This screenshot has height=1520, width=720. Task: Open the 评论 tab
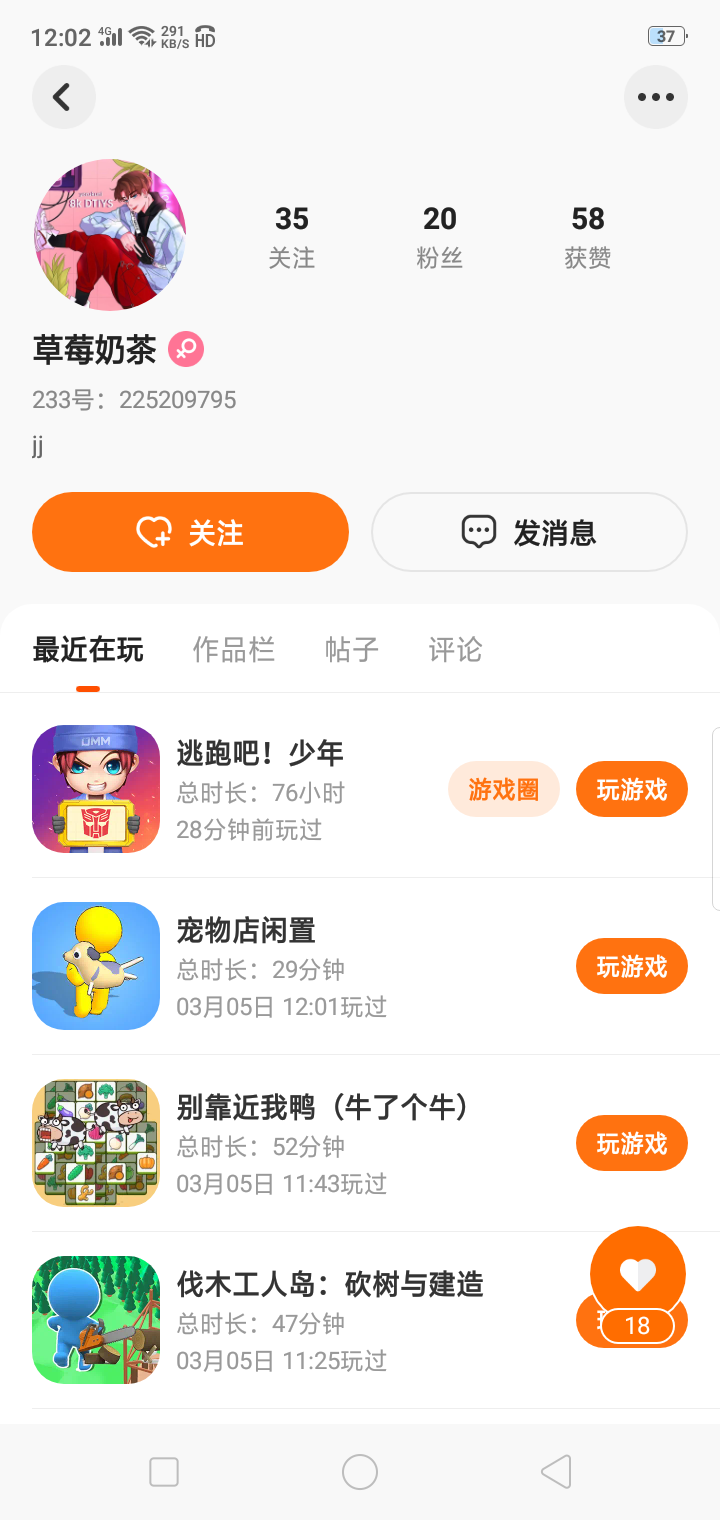tap(455, 650)
